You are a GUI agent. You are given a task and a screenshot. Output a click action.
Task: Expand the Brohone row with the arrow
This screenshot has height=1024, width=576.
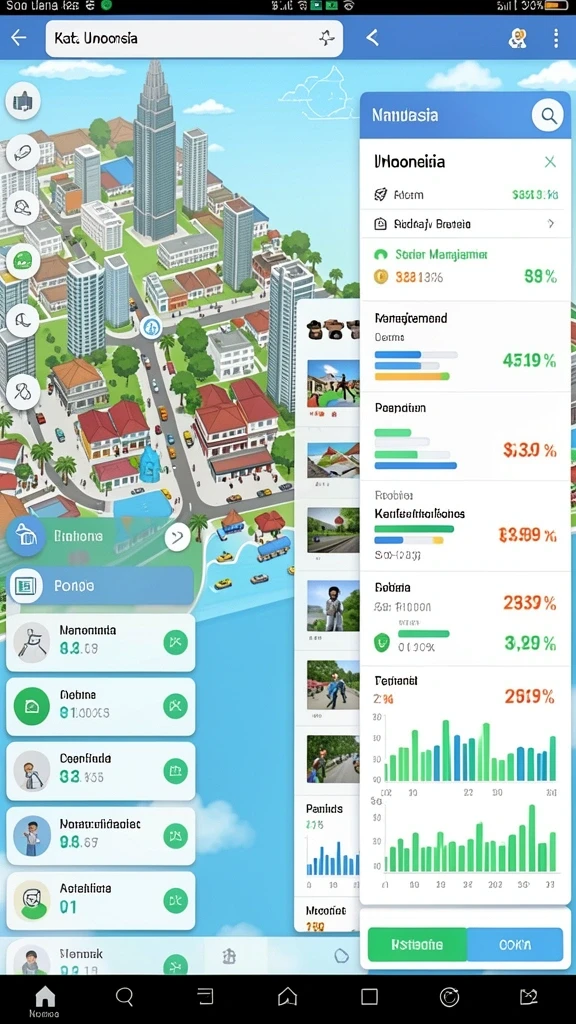(x=176, y=537)
